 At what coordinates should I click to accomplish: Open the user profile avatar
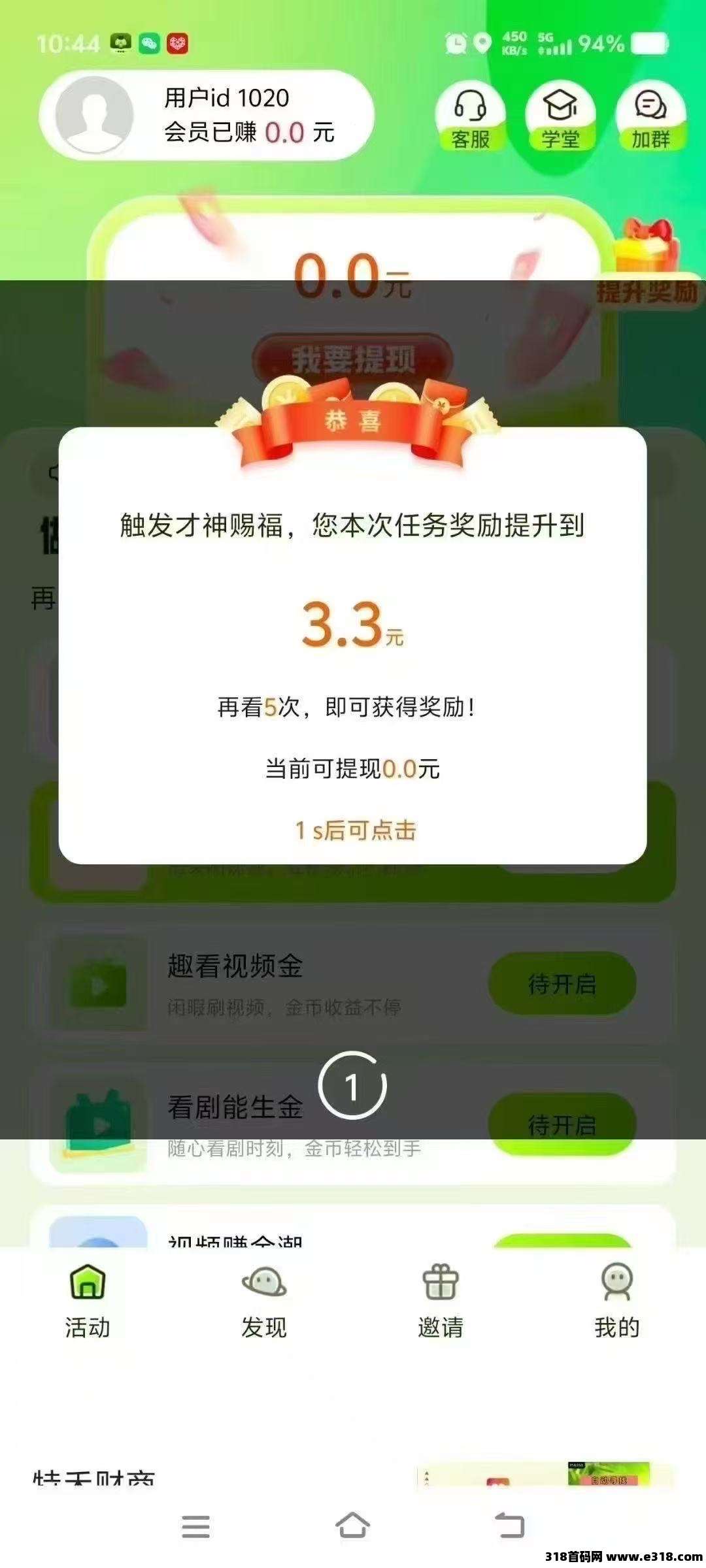[95, 116]
